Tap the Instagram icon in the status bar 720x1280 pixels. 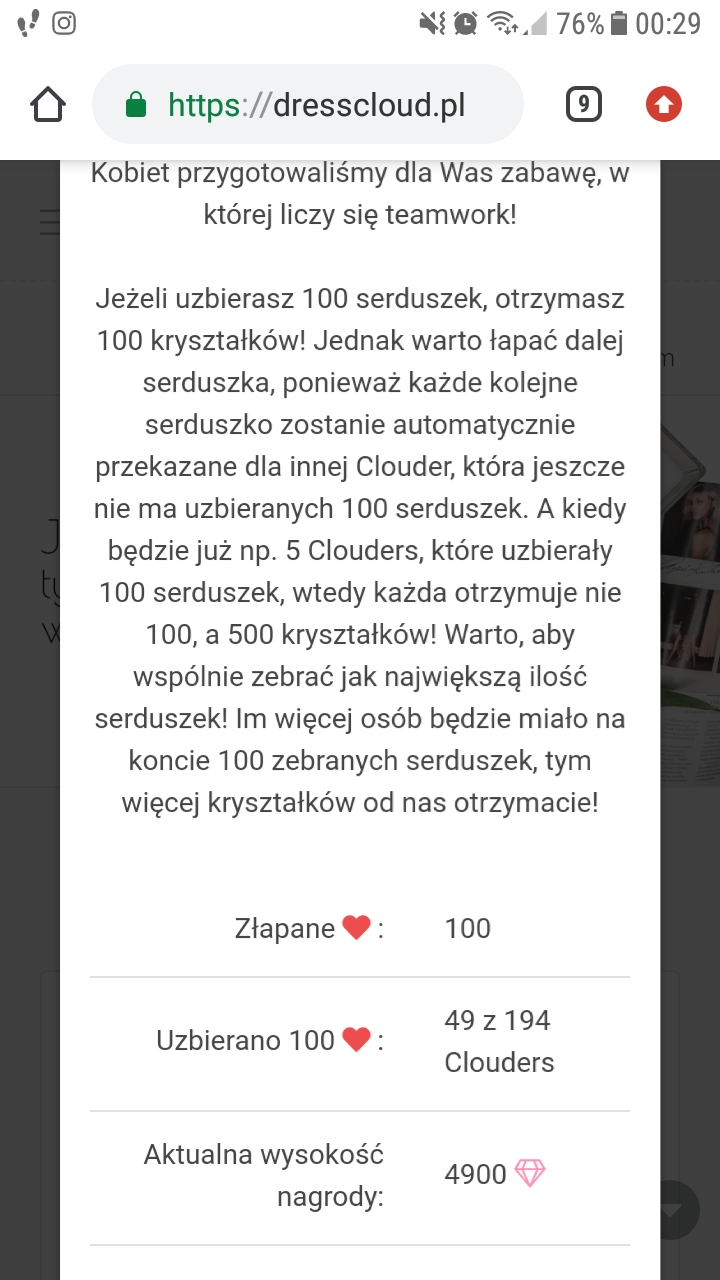pos(63,23)
